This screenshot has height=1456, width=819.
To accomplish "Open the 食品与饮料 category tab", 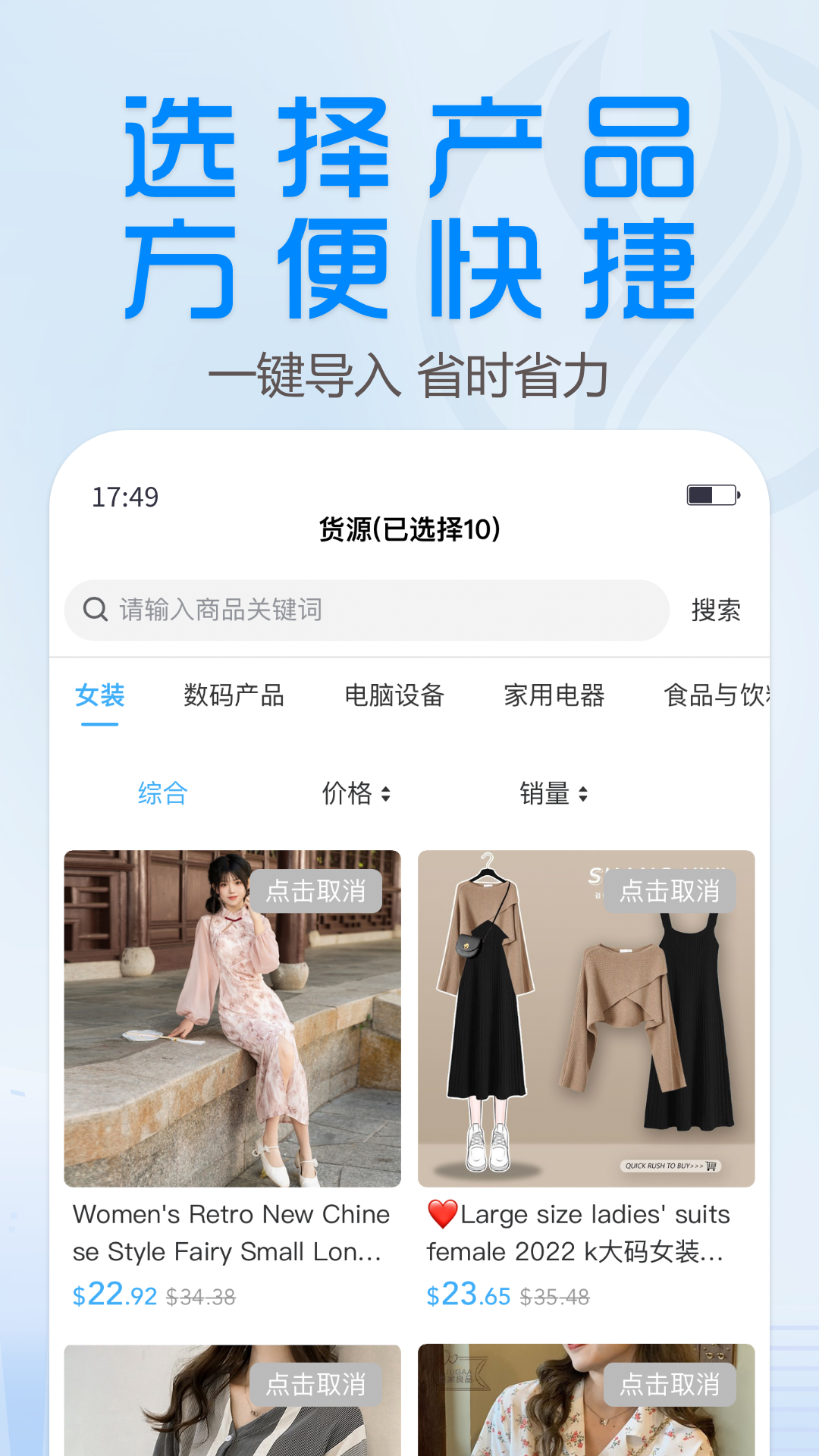I will coord(713,696).
